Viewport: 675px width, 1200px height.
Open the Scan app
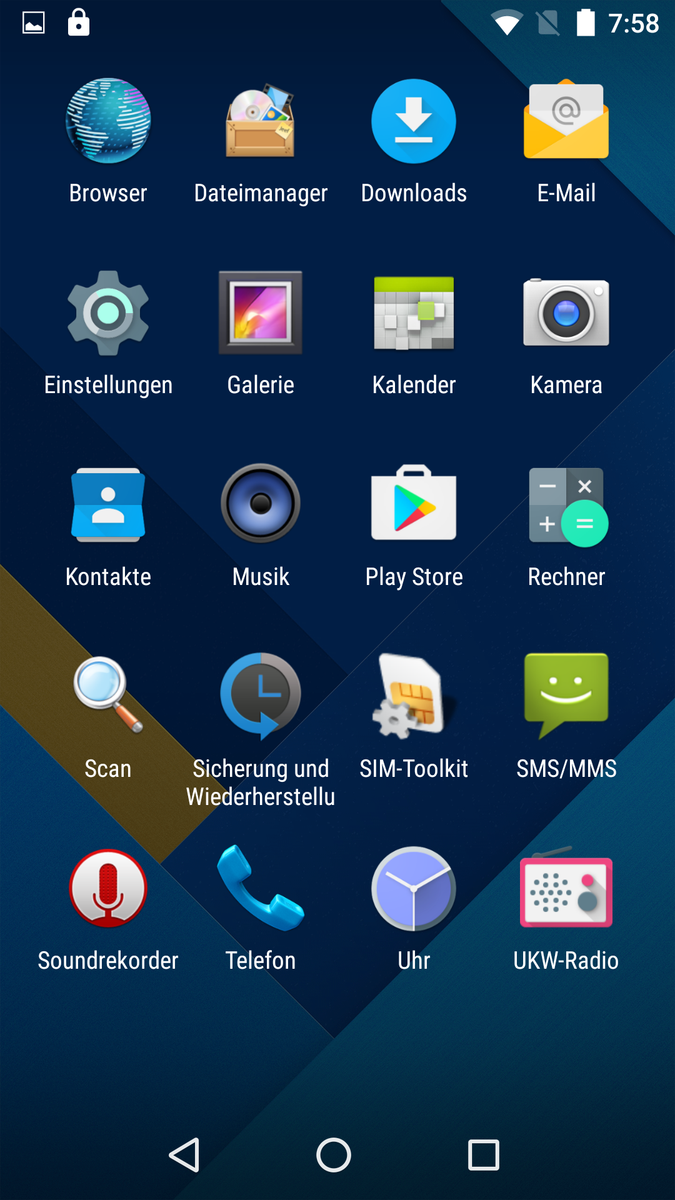(108, 696)
